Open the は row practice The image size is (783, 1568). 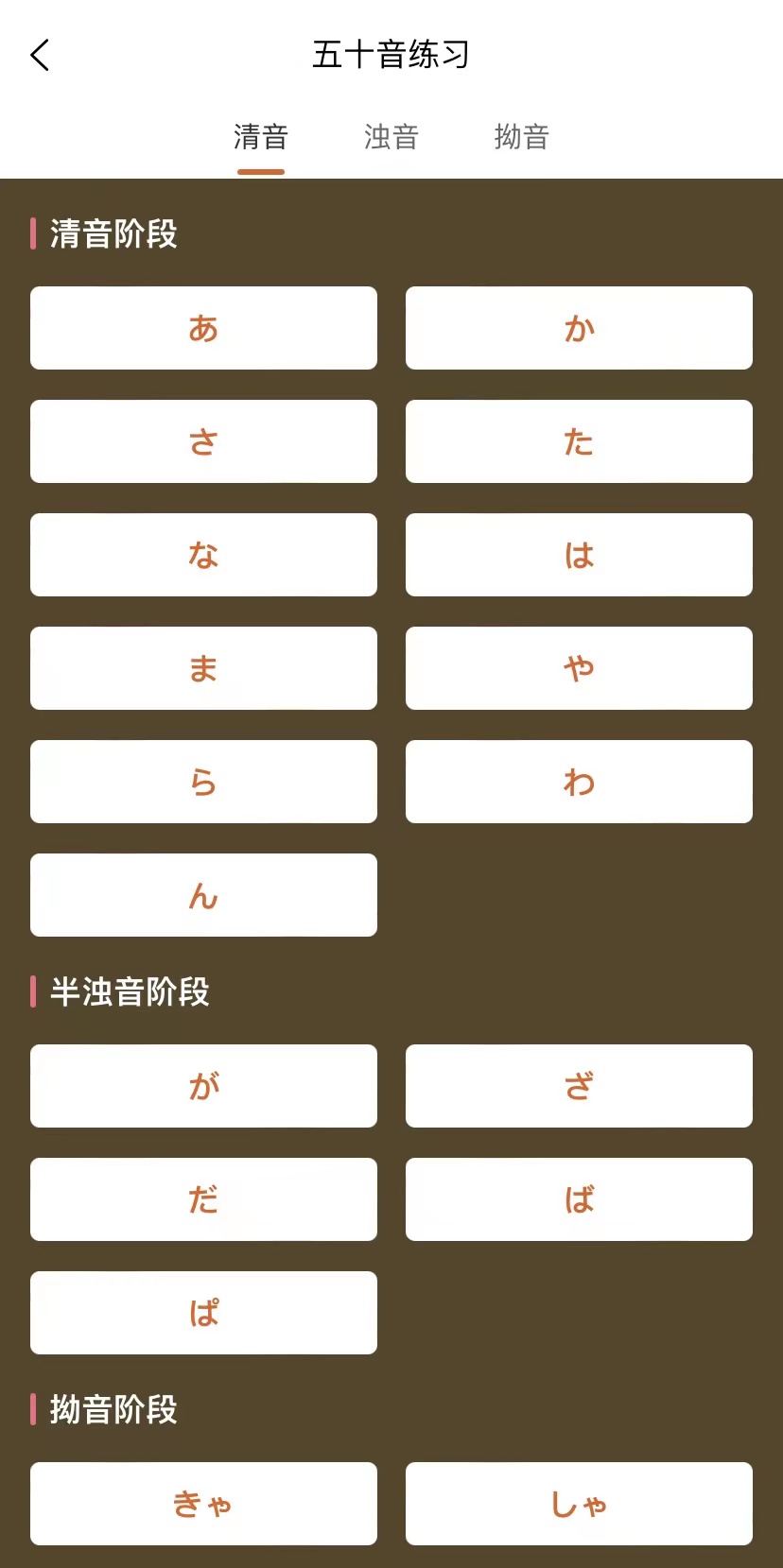pos(579,555)
